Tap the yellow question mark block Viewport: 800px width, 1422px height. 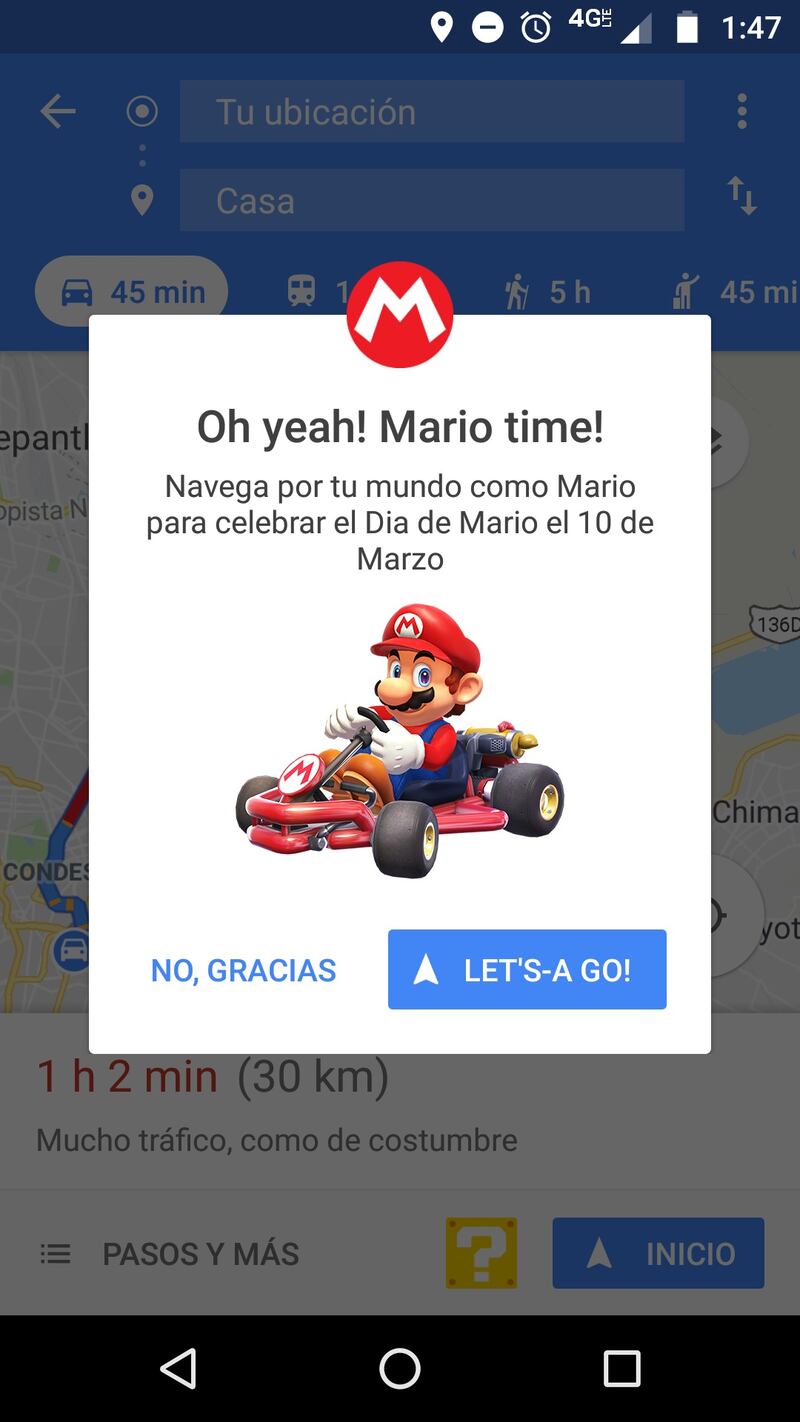(481, 1253)
